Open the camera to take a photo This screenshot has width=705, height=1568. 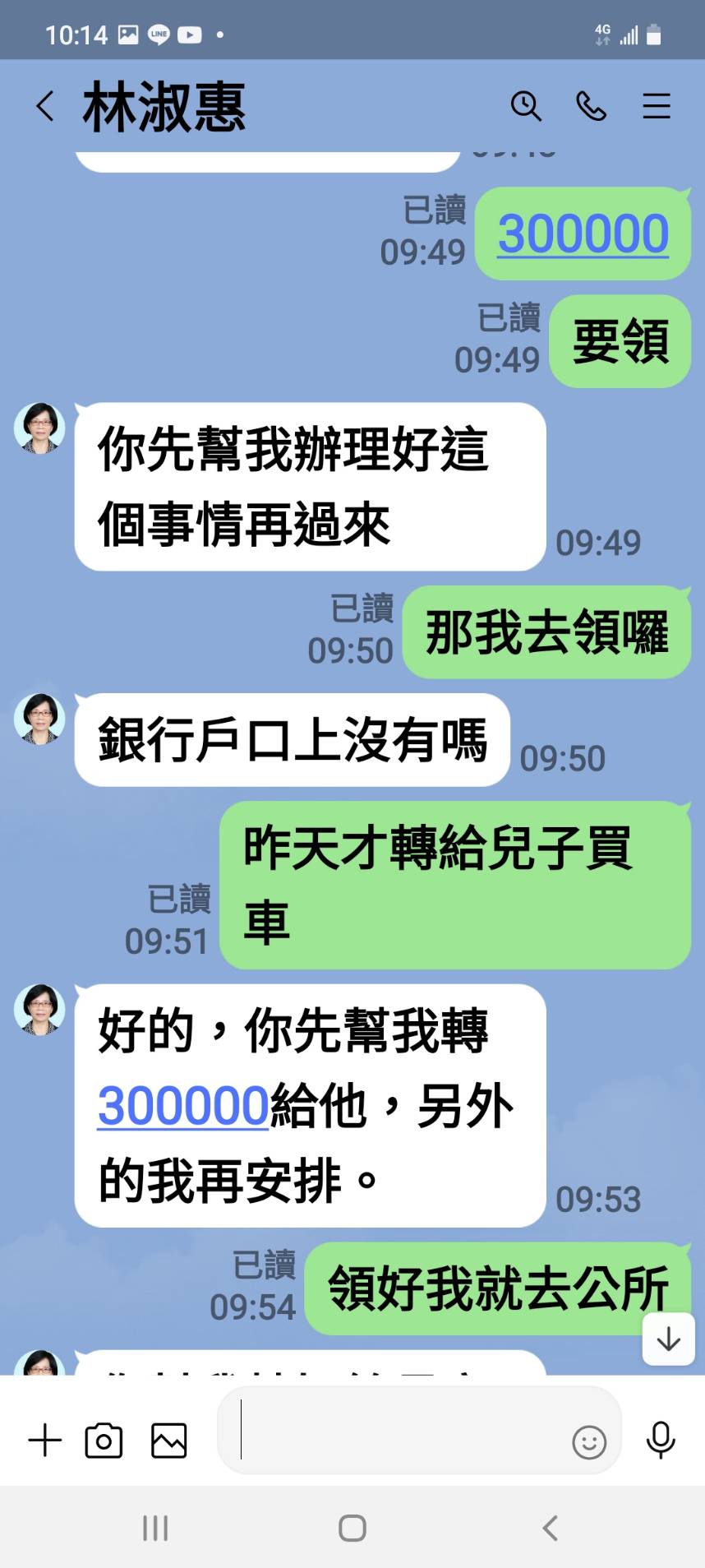(x=104, y=1441)
